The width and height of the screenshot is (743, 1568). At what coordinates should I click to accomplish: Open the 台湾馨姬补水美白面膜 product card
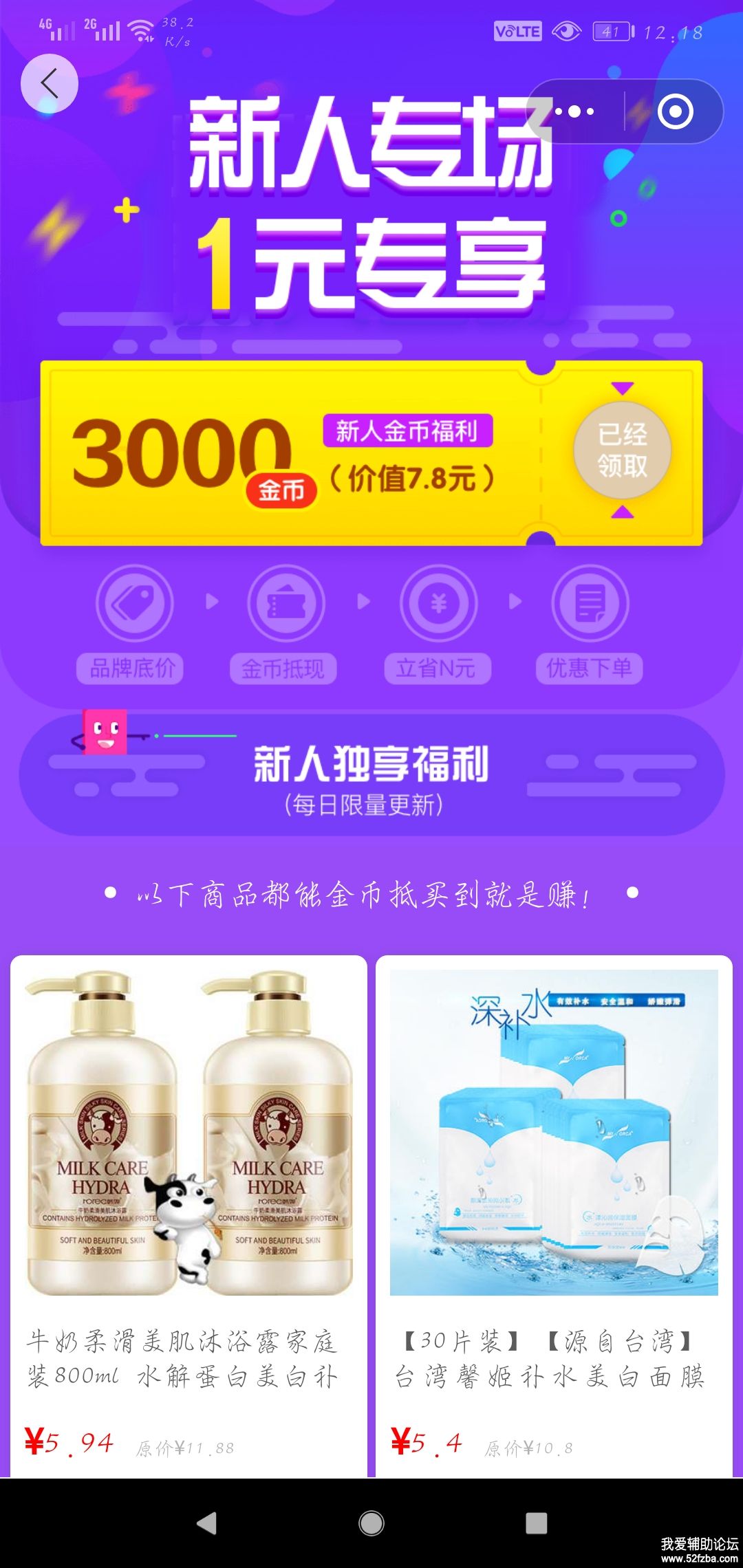[x=554, y=1210]
